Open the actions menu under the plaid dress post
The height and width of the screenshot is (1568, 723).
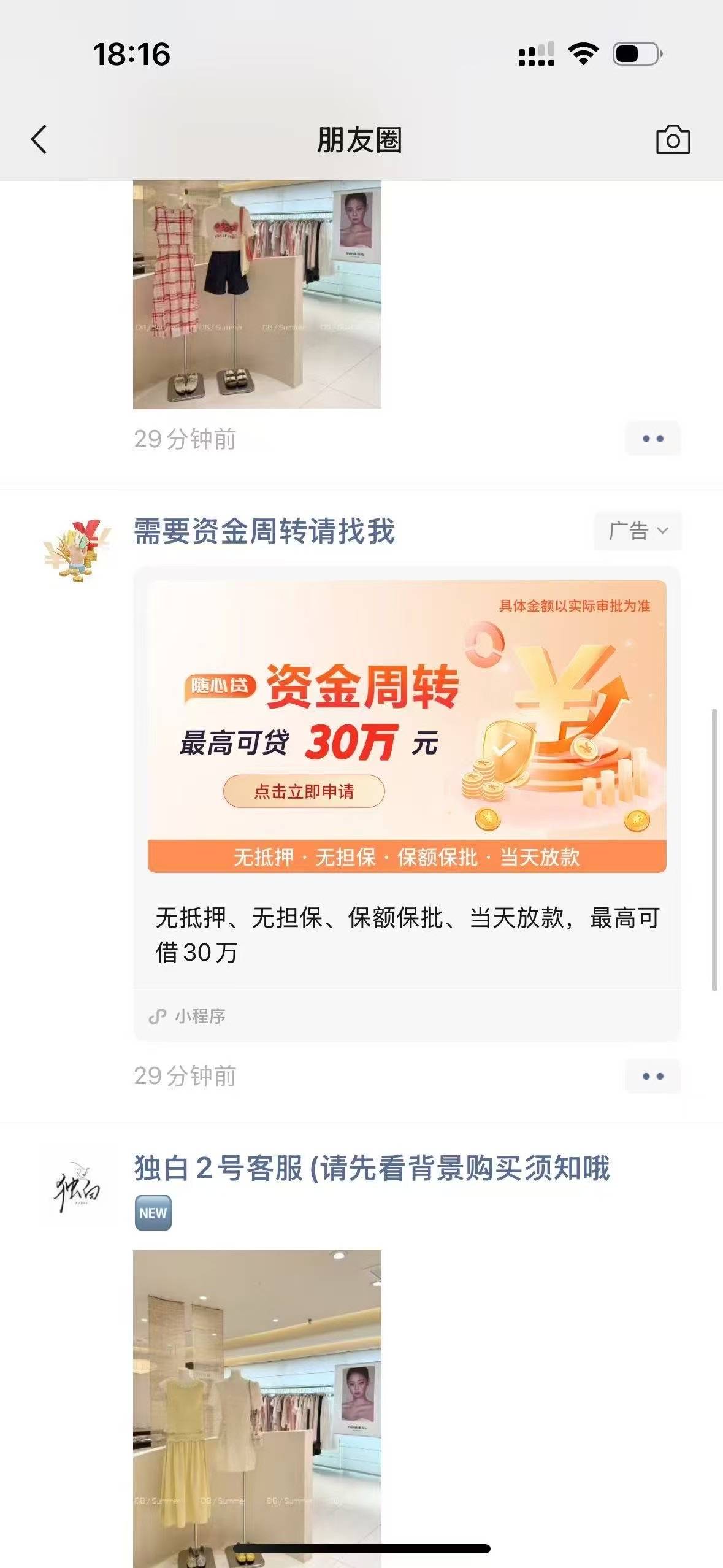click(652, 439)
